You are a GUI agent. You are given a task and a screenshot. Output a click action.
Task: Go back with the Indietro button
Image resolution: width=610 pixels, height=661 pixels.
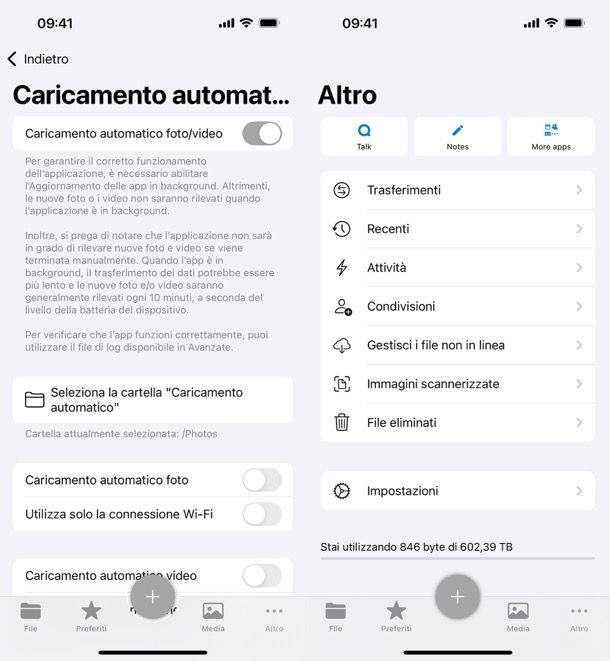[x=38, y=59]
